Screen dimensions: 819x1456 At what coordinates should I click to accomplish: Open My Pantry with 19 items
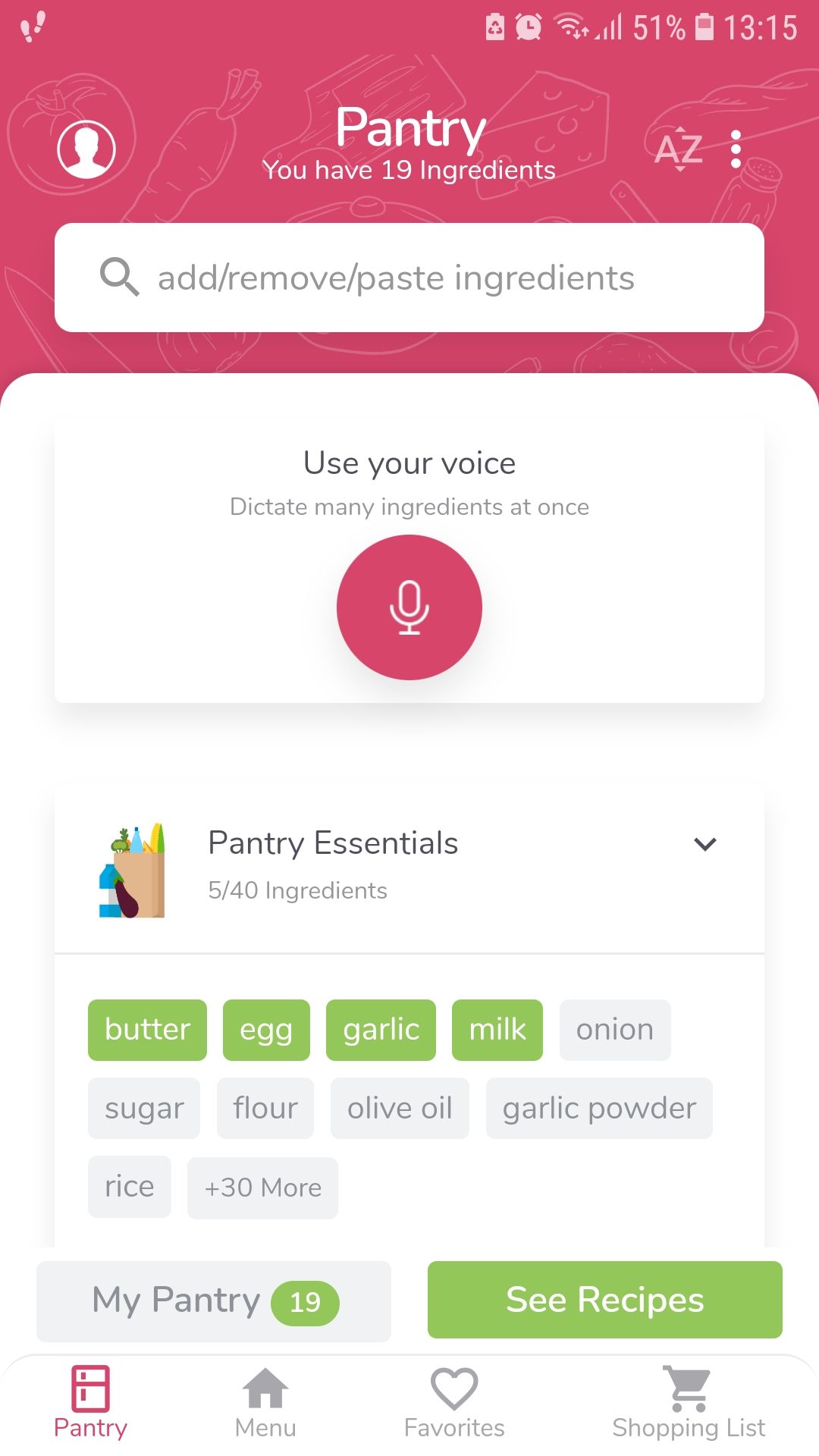pos(214,1301)
